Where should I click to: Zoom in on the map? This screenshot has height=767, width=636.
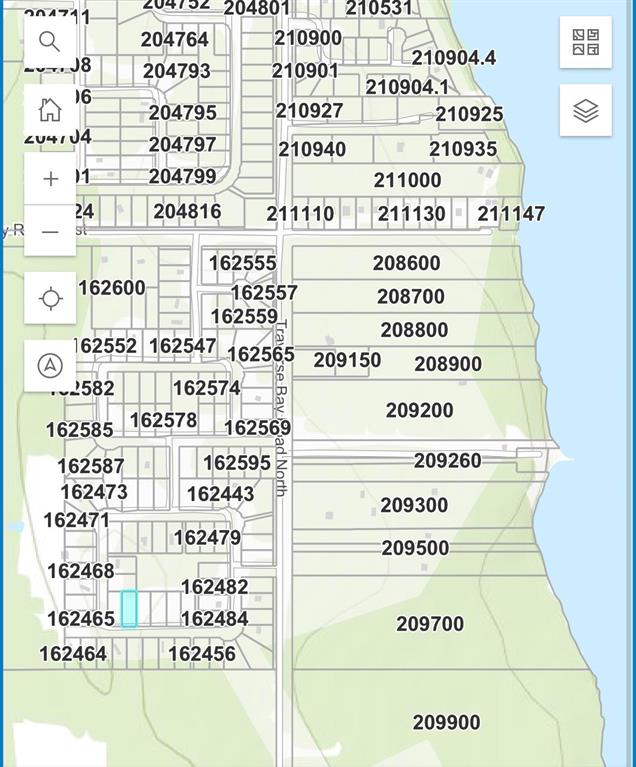pos(50,179)
